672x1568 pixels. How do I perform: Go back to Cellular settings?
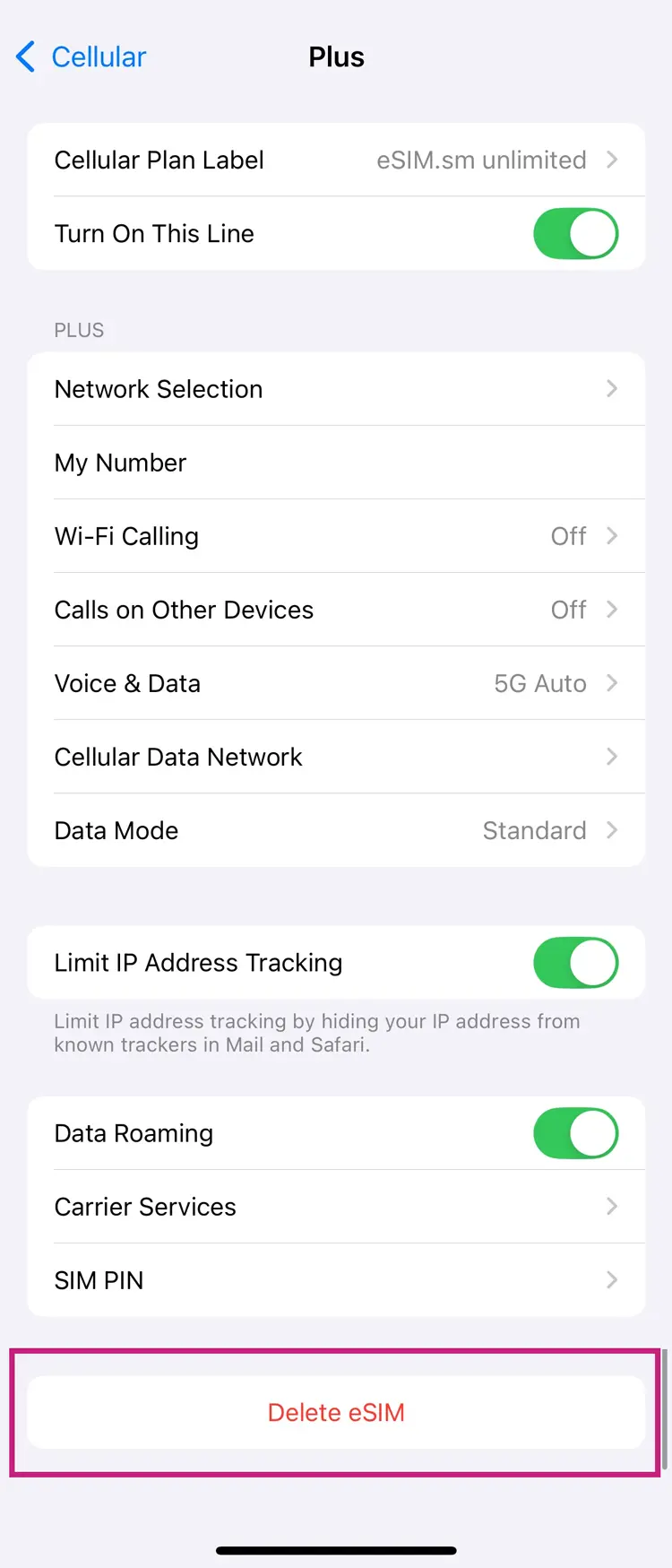click(82, 57)
